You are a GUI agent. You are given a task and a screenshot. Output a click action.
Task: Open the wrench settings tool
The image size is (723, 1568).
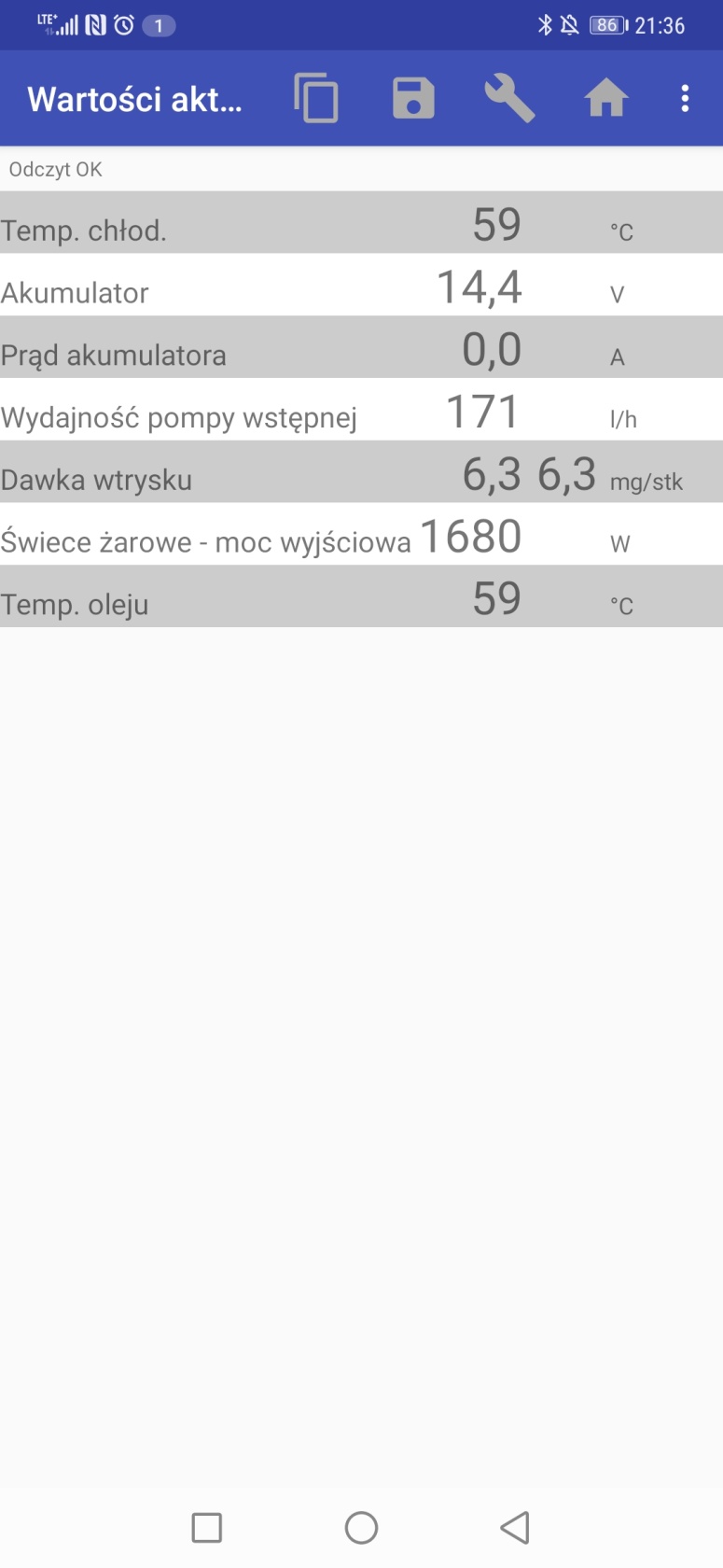point(509,98)
